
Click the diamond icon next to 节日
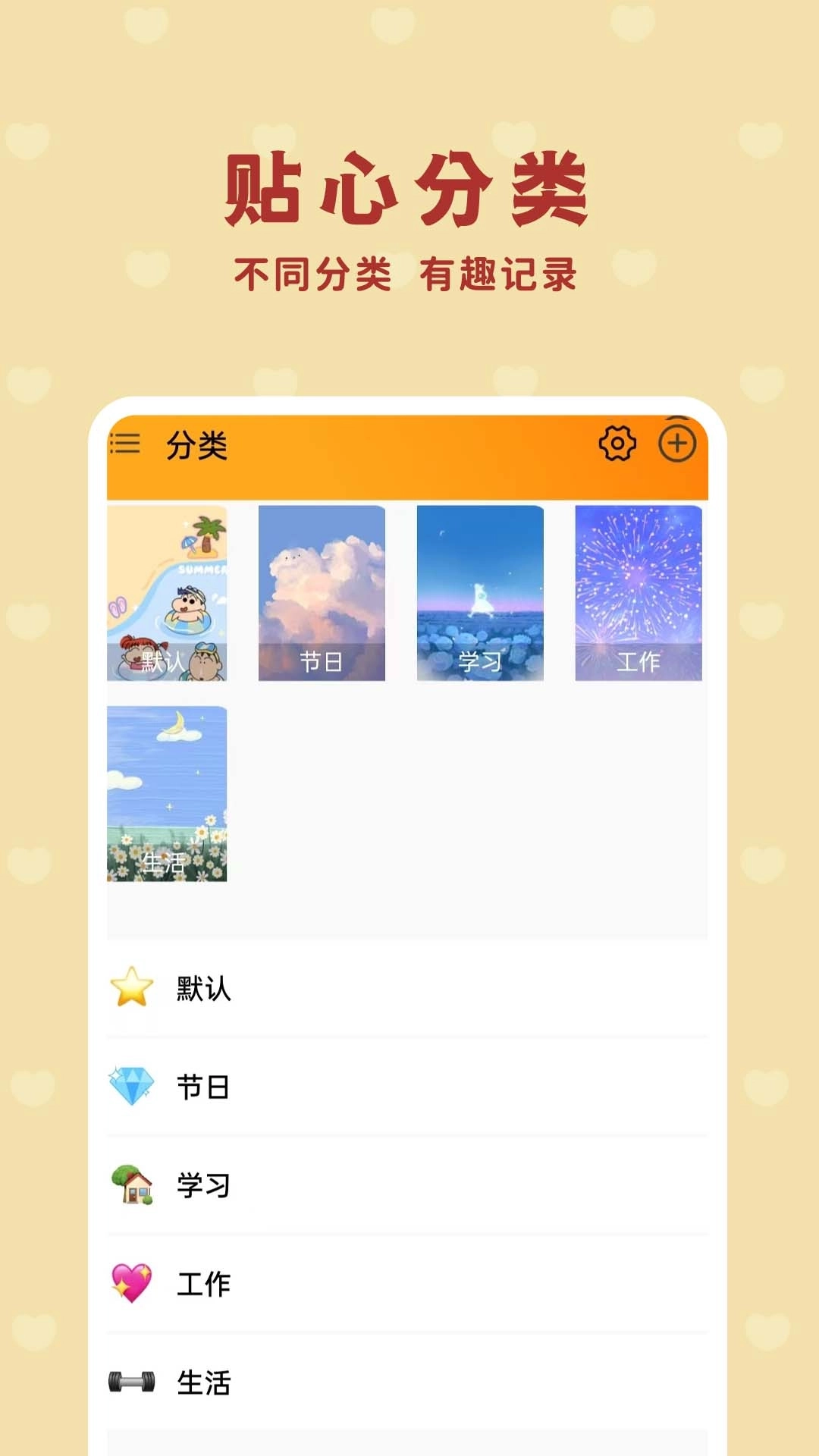(x=130, y=1085)
